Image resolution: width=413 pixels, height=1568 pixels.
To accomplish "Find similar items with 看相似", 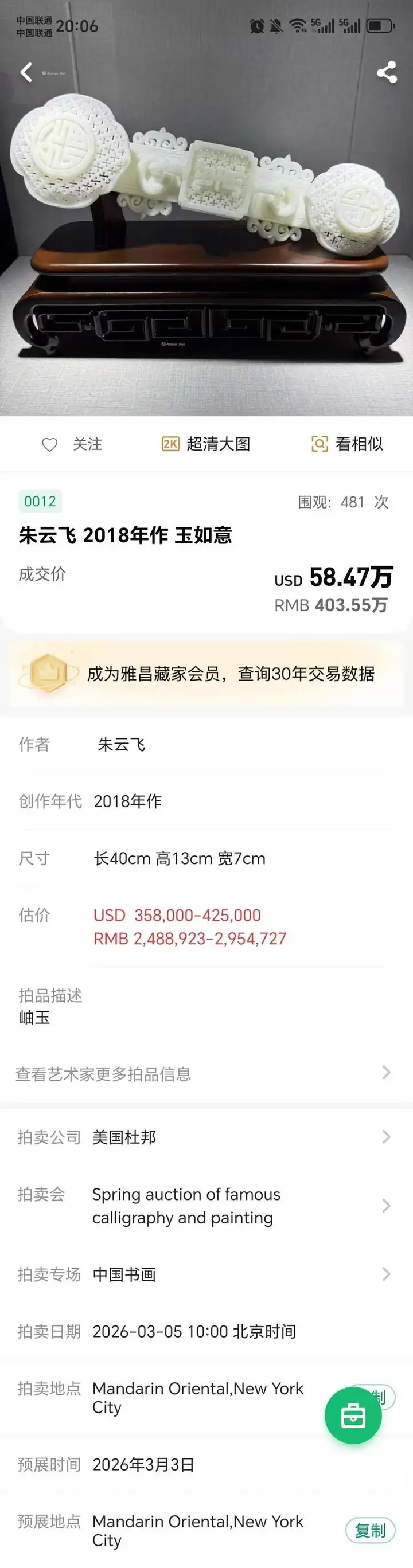I will [347, 444].
